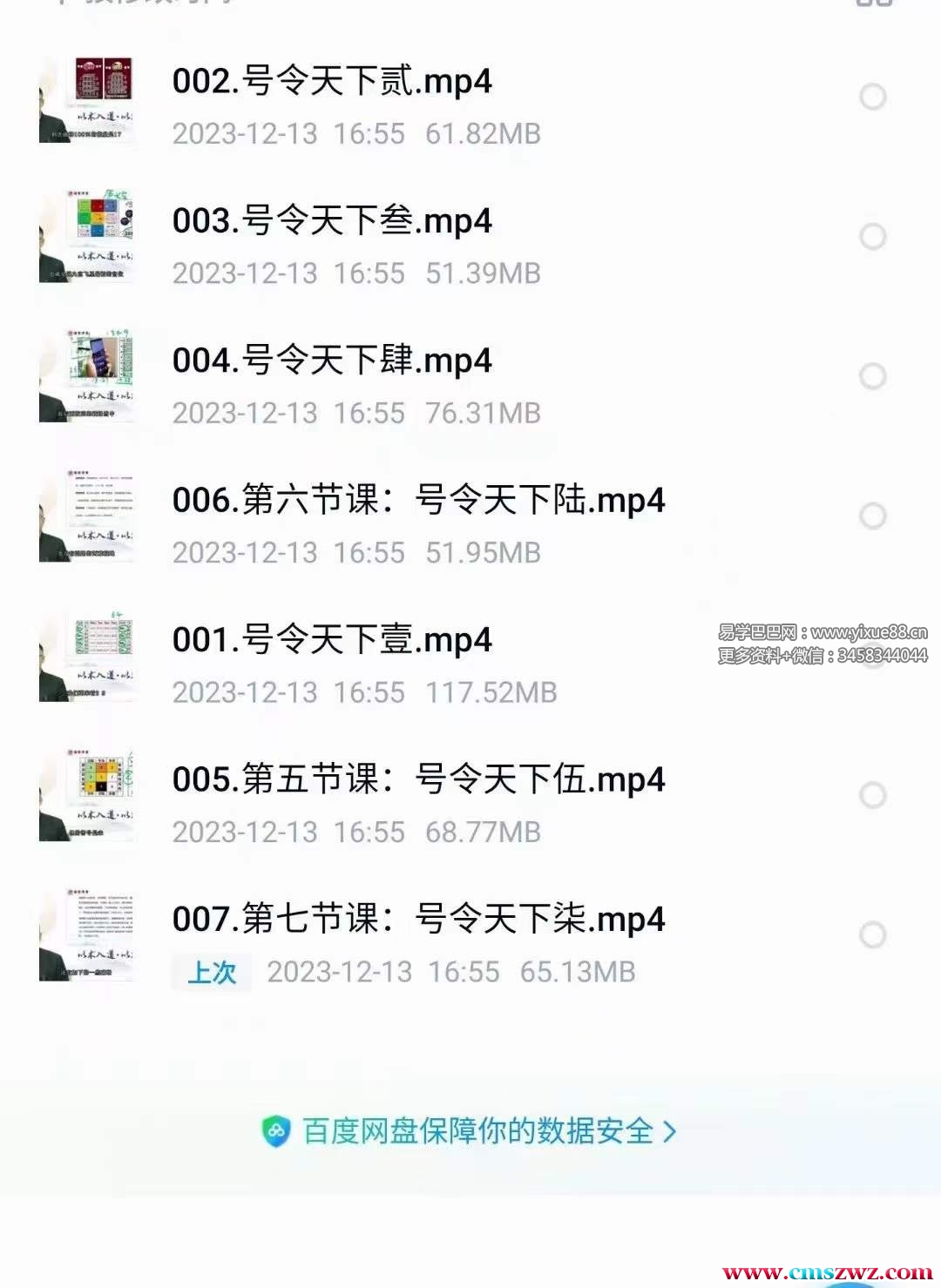Tick the selection circle for 003.号令天下叁.mp4

click(x=873, y=236)
